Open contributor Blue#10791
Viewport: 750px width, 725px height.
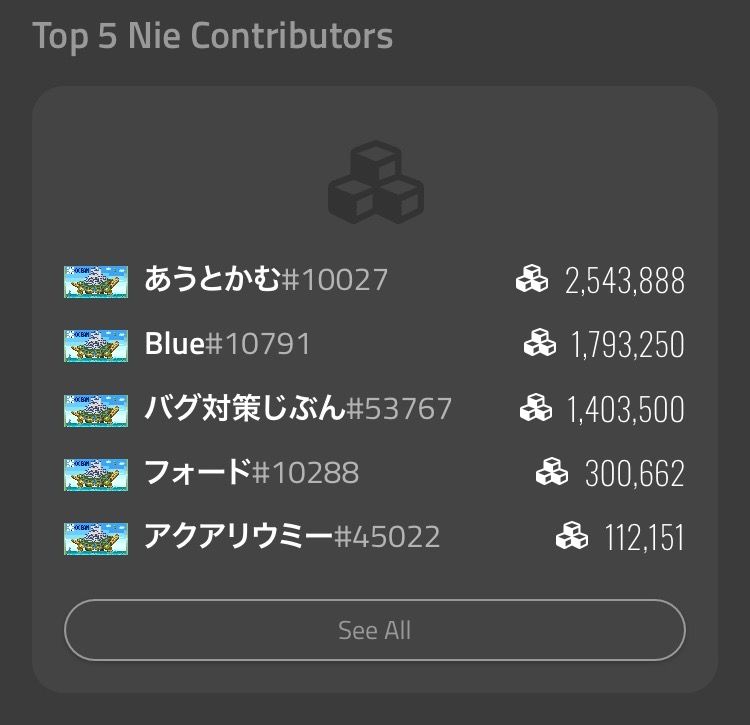227,344
